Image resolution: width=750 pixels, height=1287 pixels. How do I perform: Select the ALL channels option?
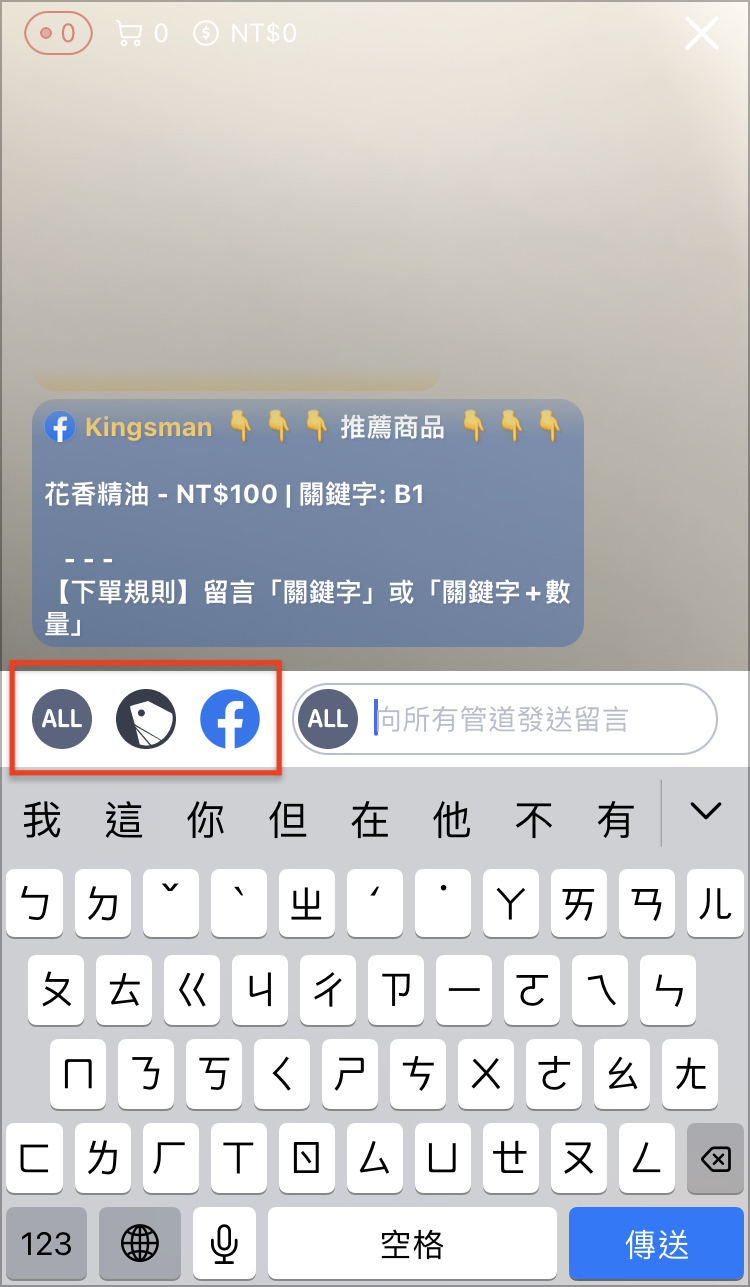[x=62, y=718]
